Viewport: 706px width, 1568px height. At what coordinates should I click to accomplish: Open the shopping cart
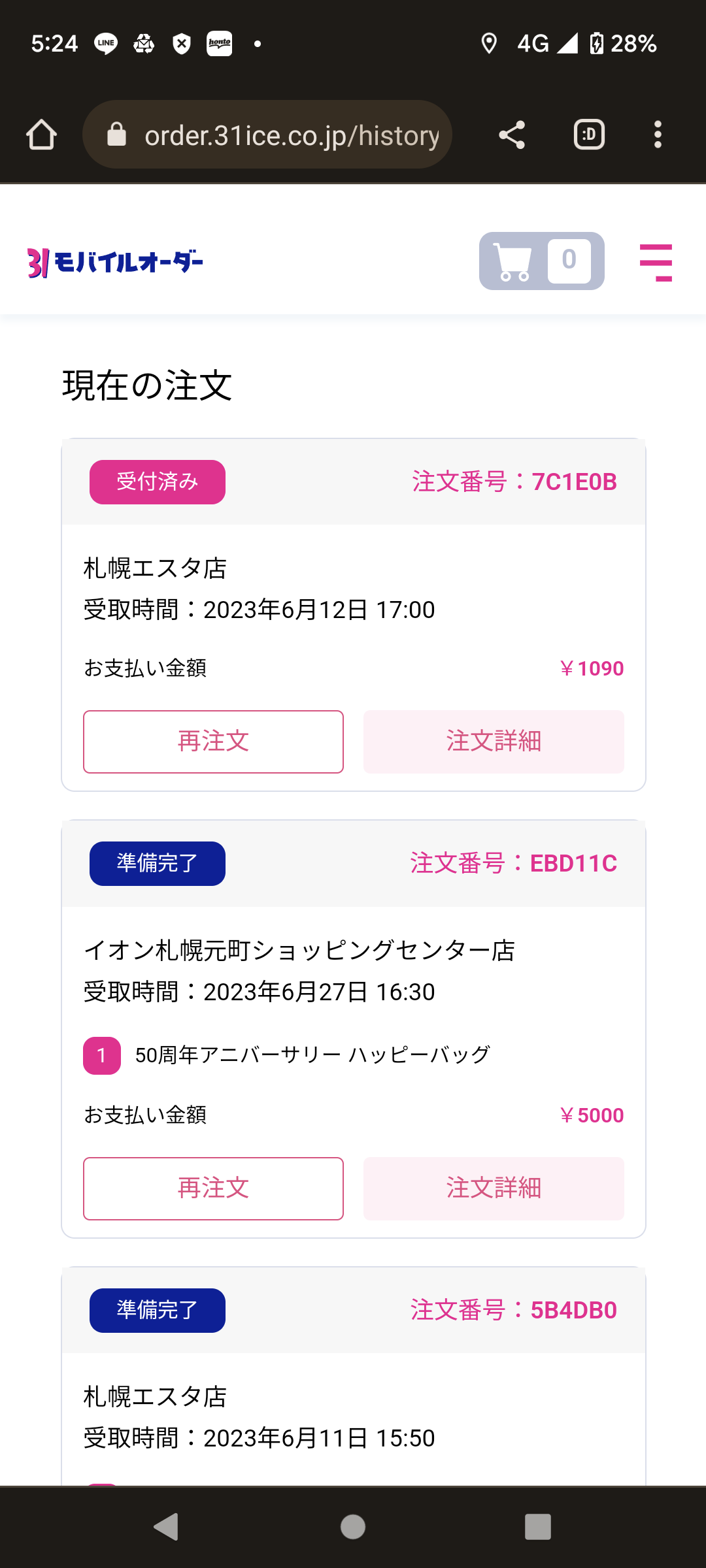pyautogui.click(x=541, y=261)
